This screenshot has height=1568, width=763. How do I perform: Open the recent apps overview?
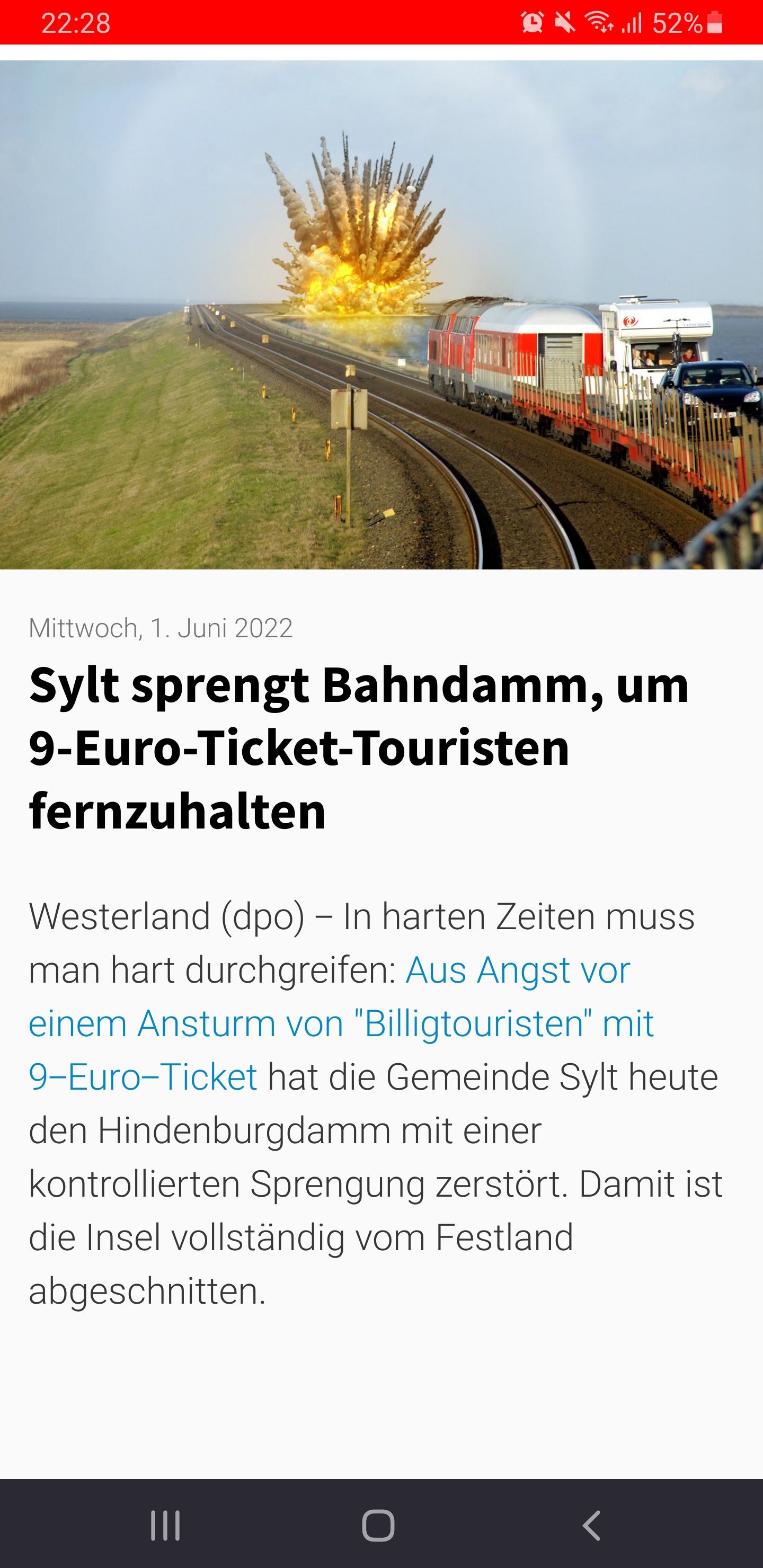(x=165, y=1526)
